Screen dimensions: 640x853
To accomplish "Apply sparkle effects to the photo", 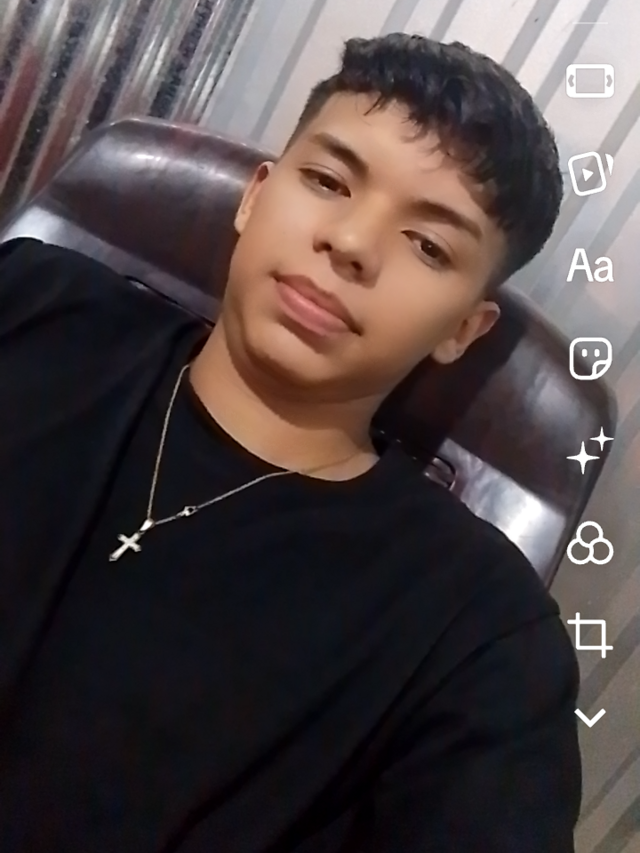I will [x=590, y=450].
